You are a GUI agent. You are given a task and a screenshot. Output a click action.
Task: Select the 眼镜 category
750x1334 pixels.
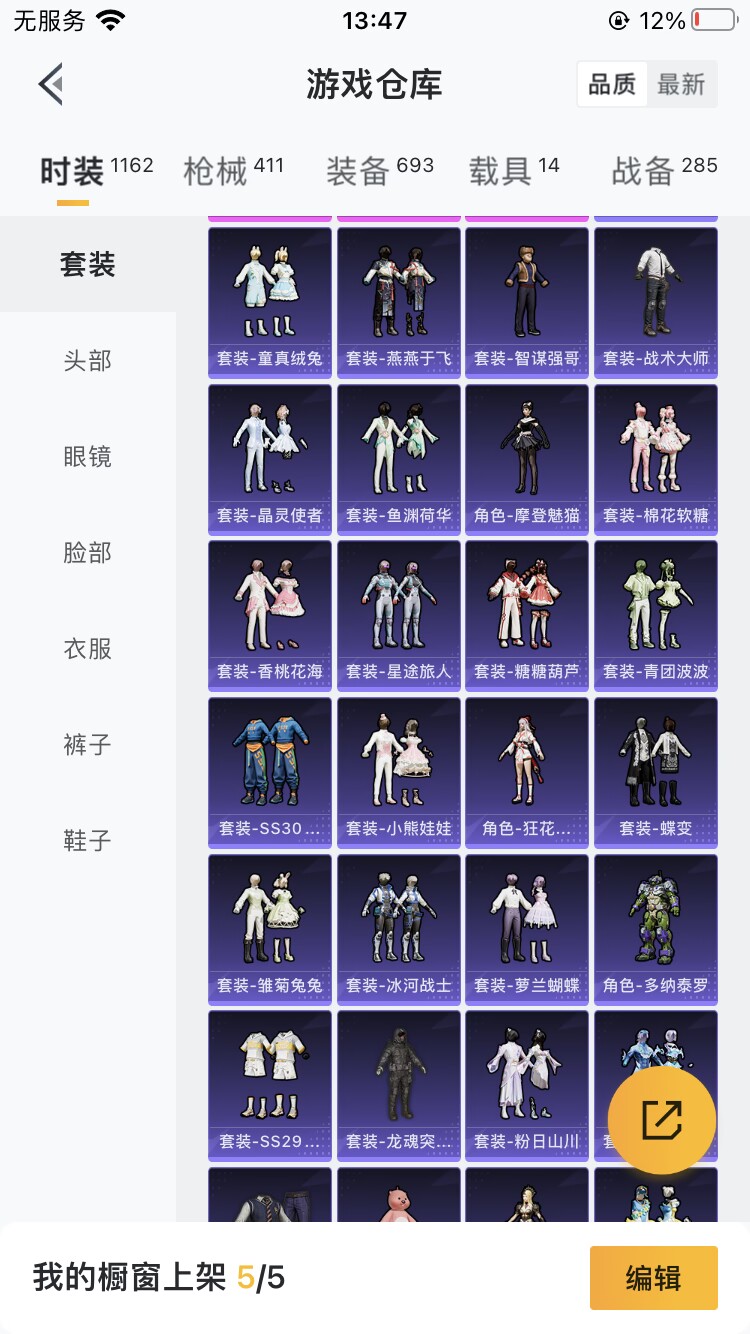coord(88,456)
